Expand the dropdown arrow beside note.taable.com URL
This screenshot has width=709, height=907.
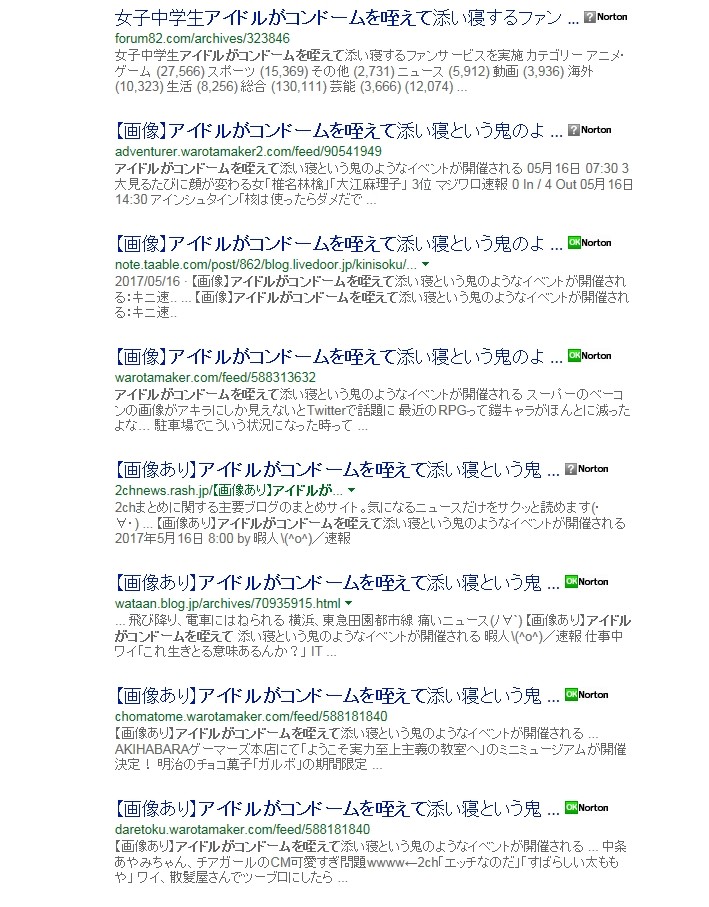tap(425, 264)
